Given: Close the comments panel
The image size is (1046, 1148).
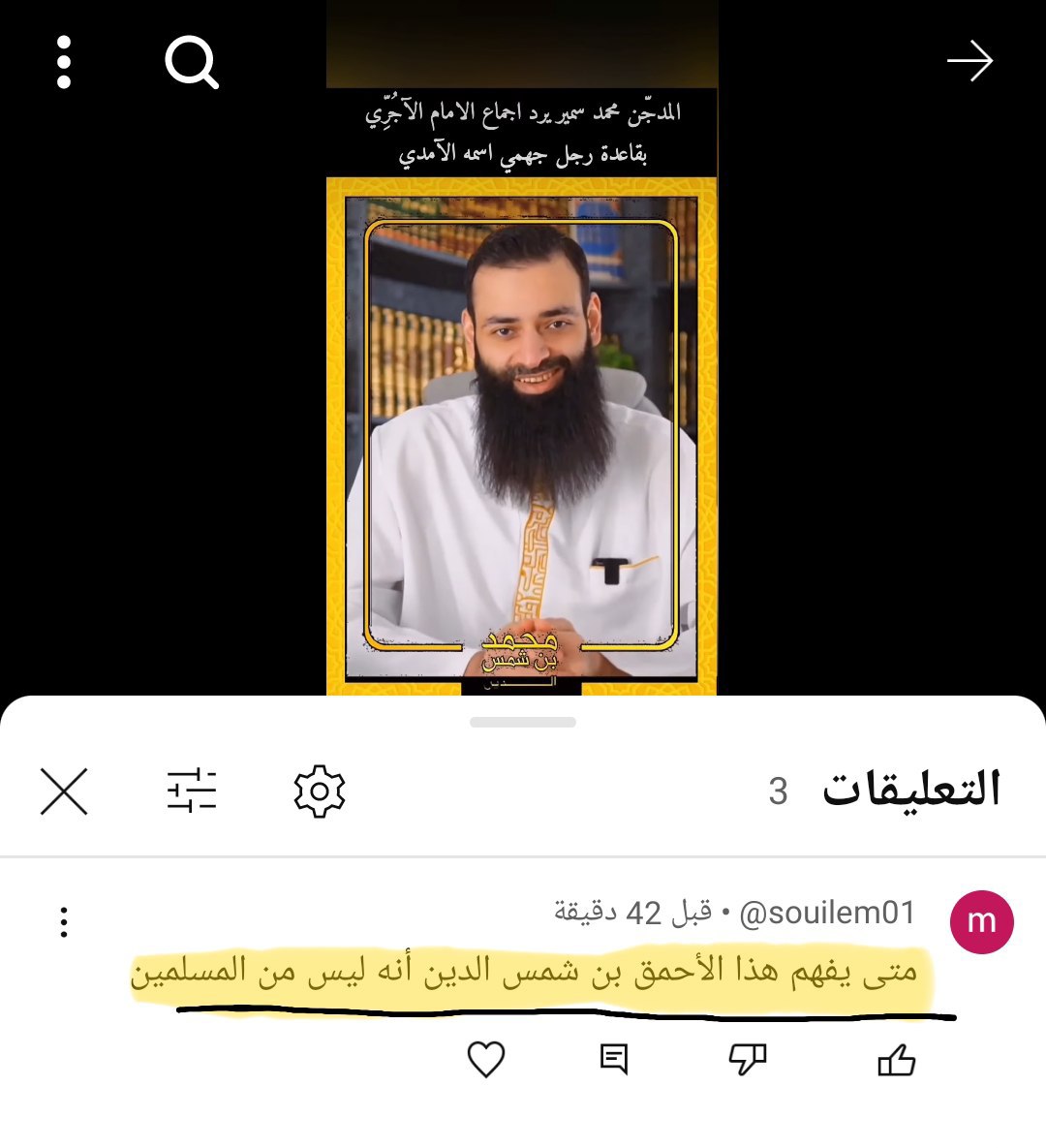Looking at the screenshot, I should (64, 791).
